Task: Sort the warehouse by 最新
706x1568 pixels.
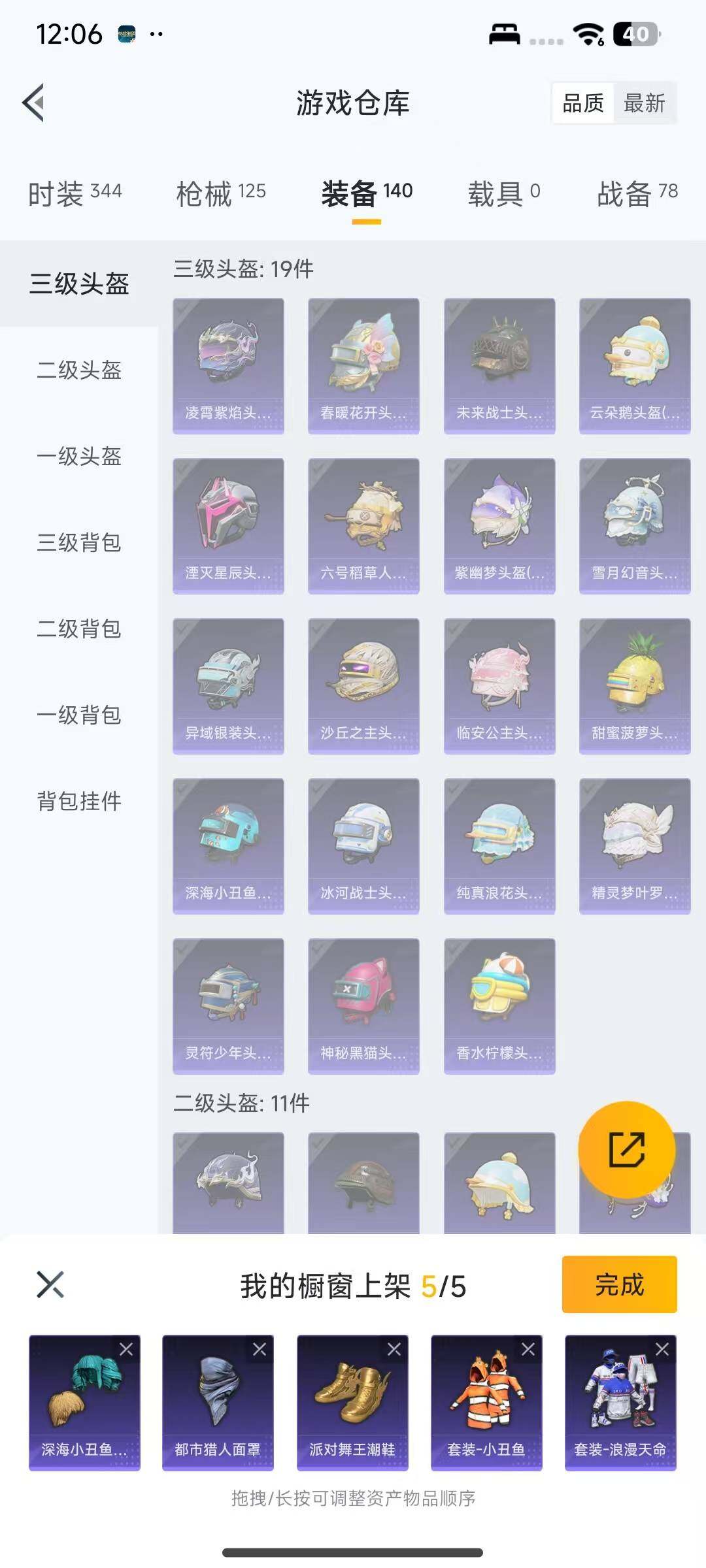Action: pos(644,103)
